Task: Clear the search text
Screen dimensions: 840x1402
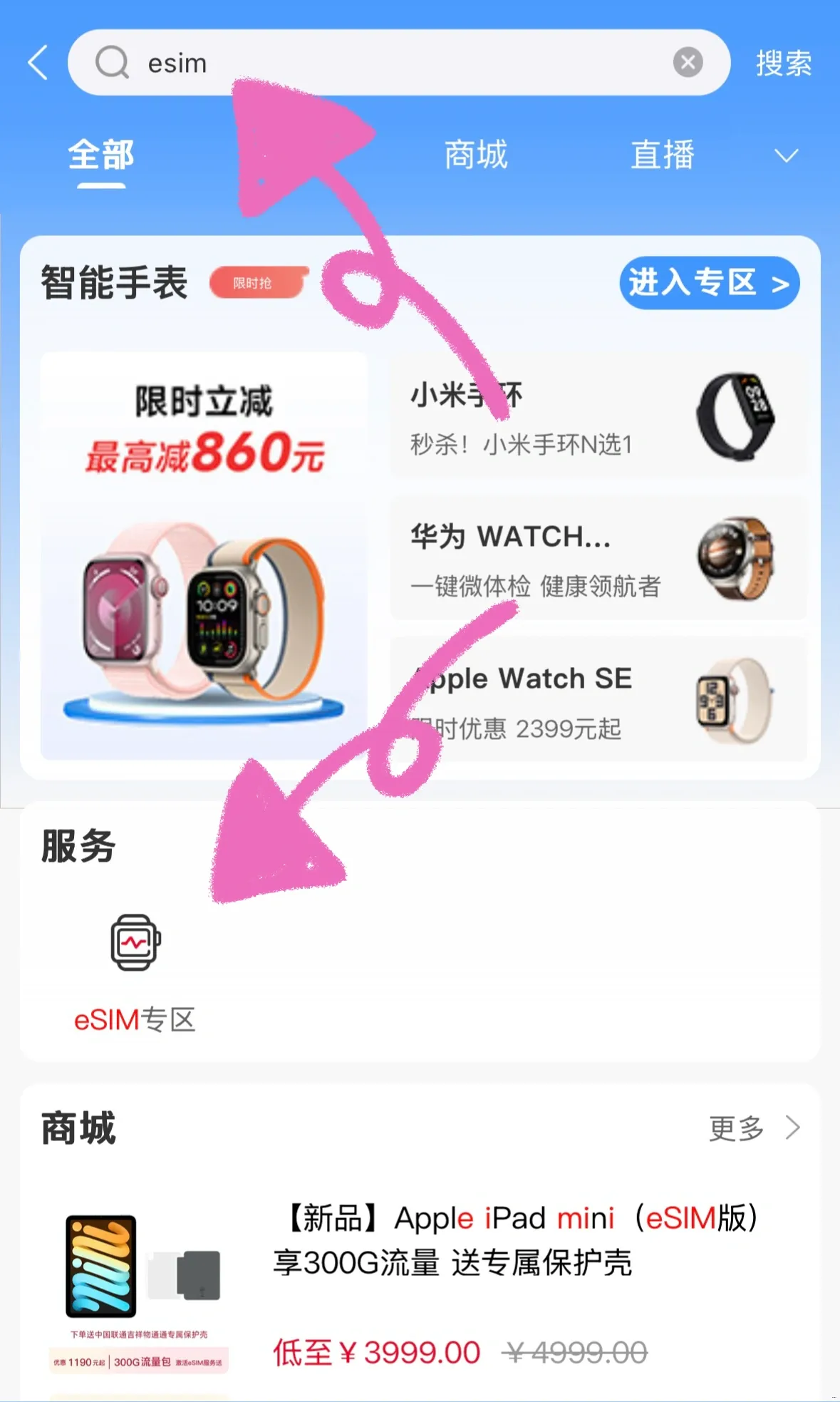Action: 688,63
